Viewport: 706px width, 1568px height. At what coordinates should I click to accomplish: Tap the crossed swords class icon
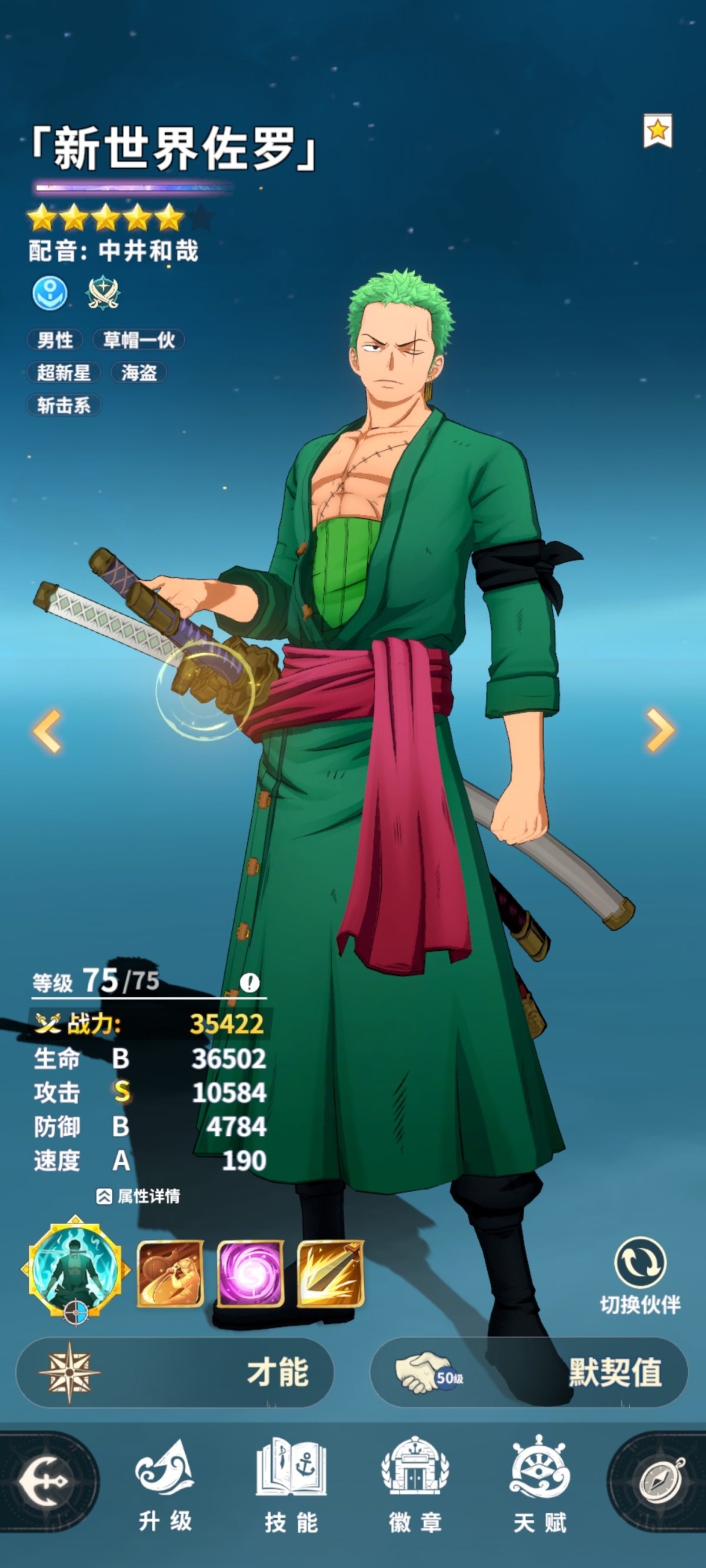coord(102,293)
